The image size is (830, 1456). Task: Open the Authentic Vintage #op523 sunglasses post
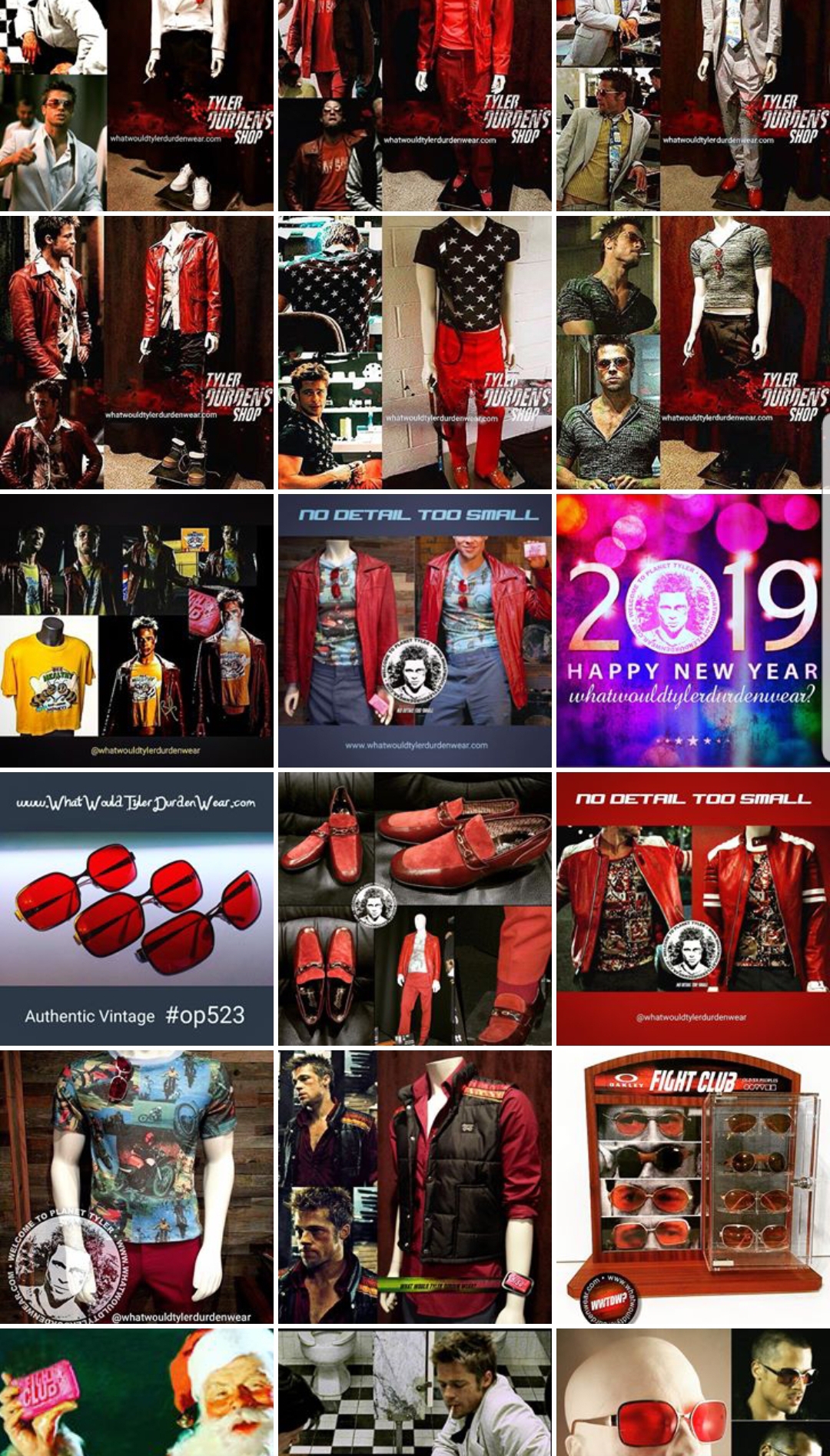[x=137, y=908]
